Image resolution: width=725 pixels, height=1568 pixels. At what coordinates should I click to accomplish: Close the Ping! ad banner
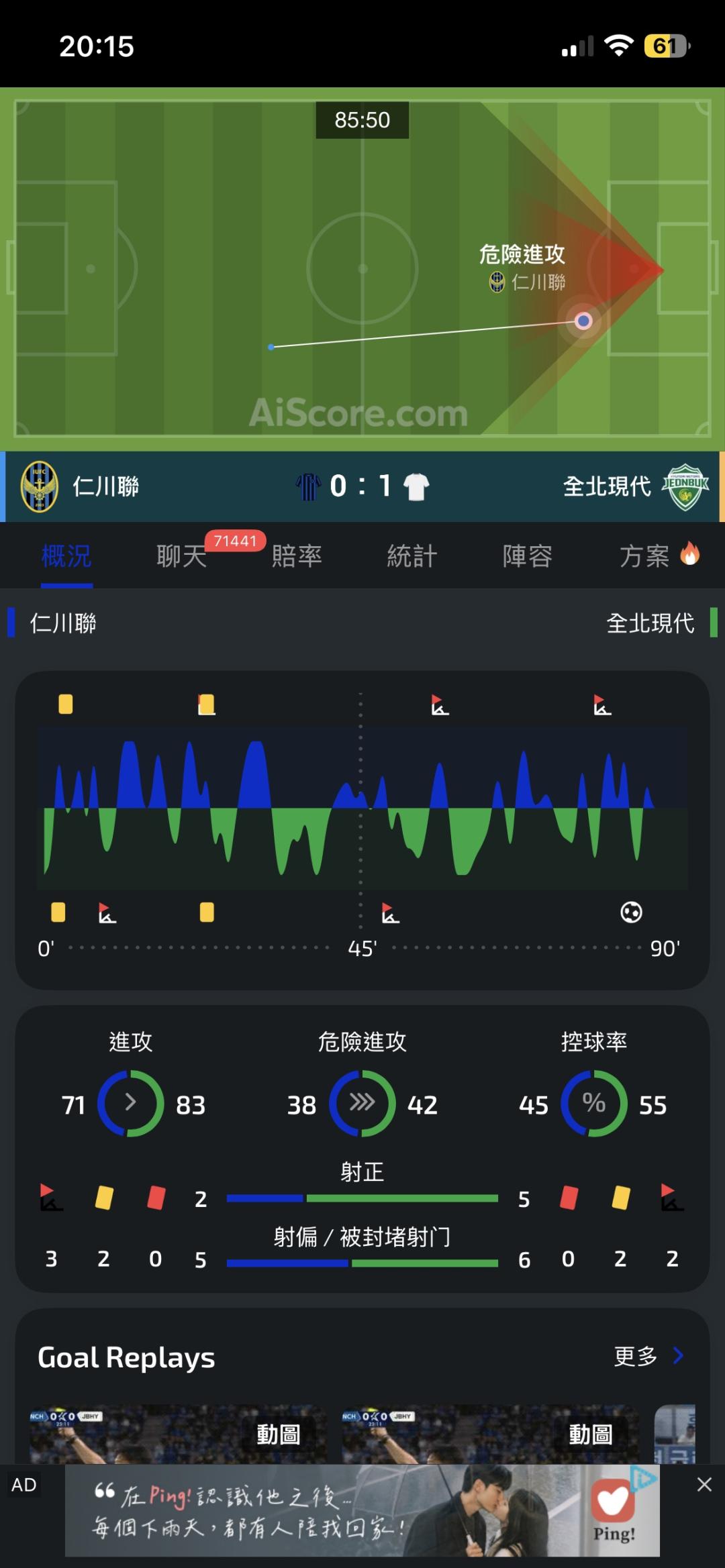coord(704,1484)
